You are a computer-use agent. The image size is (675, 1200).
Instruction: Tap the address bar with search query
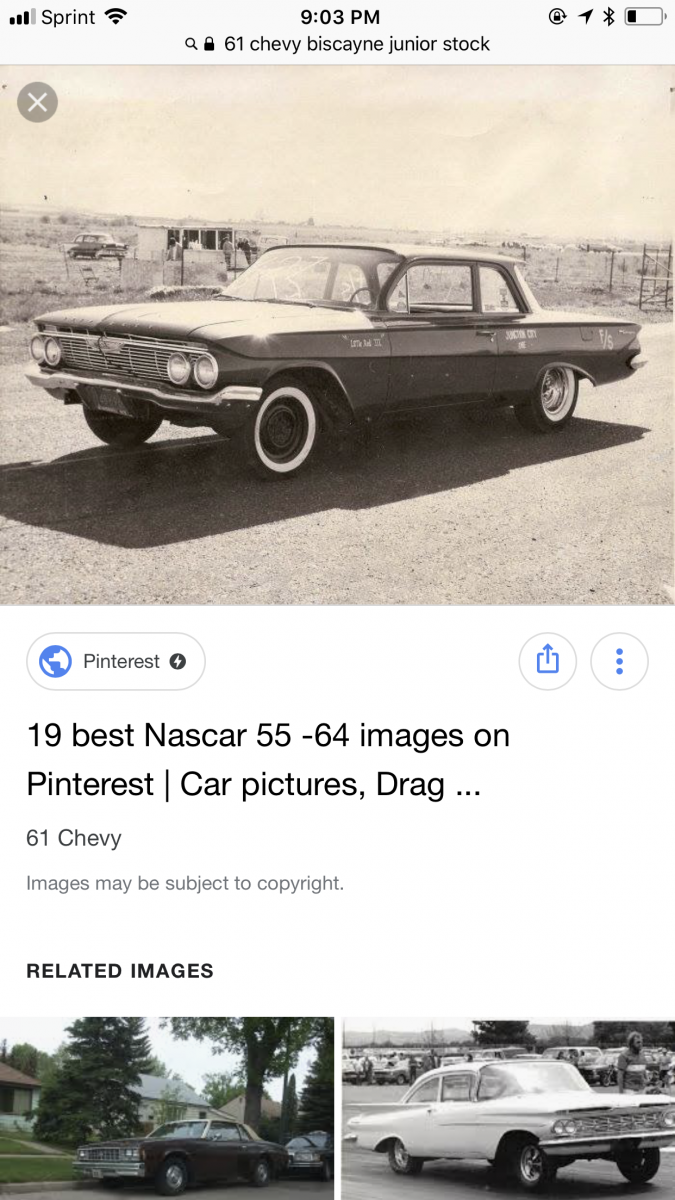(337, 44)
